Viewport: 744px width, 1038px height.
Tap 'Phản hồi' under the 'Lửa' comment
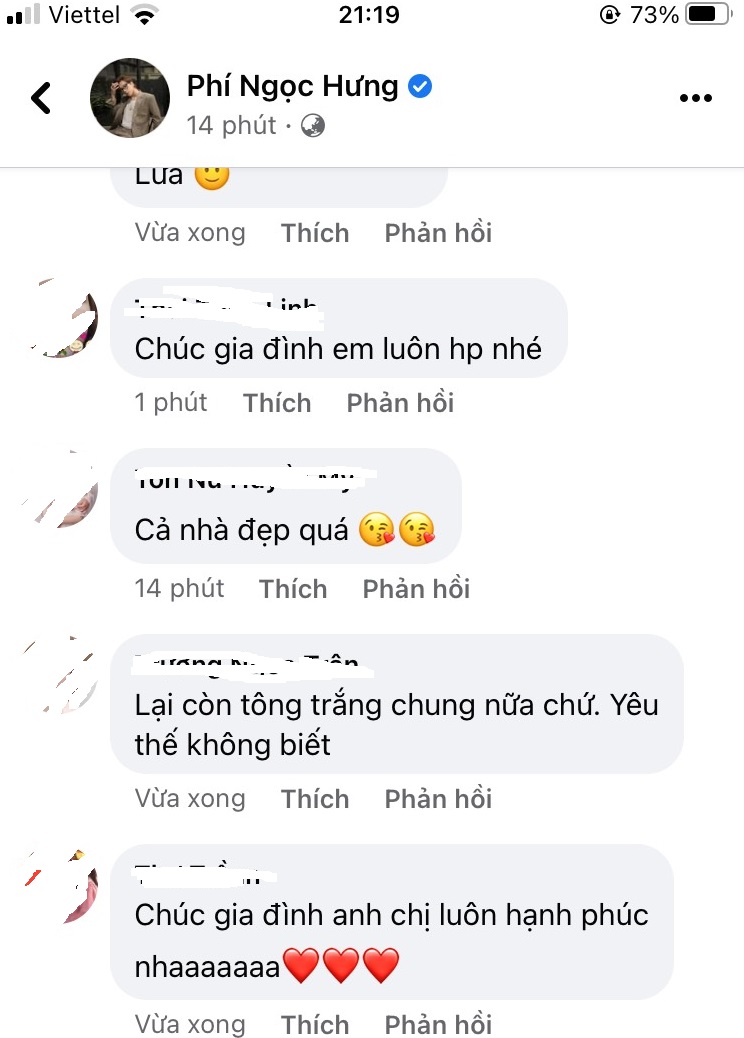pyautogui.click(x=438, y=232)
